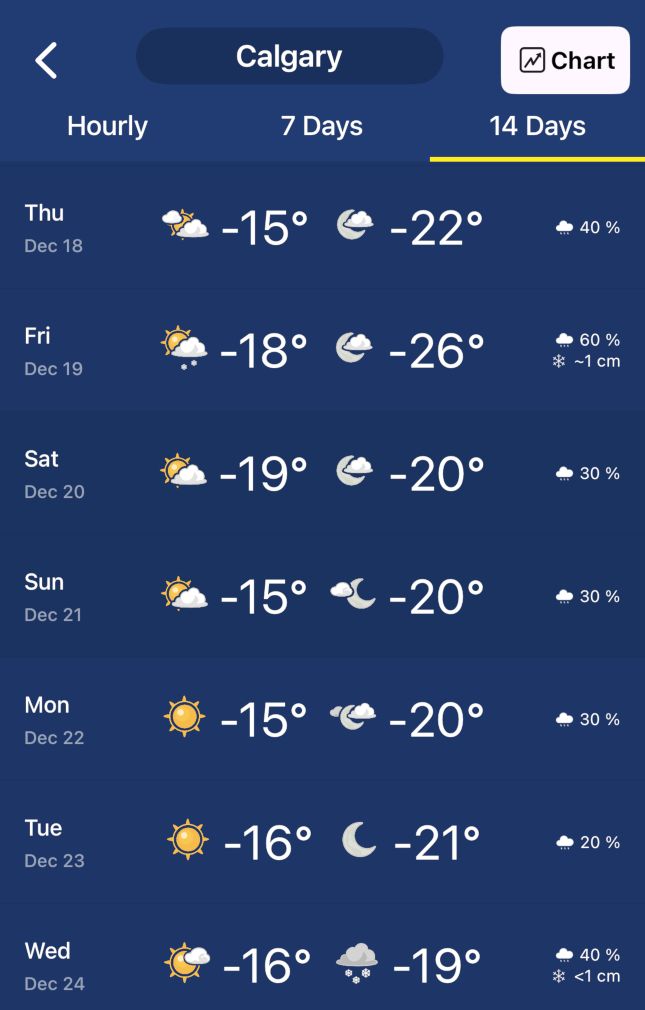Open Mon Dec 22 forecast details
The image size is (645, 1010).
[322, 720]
